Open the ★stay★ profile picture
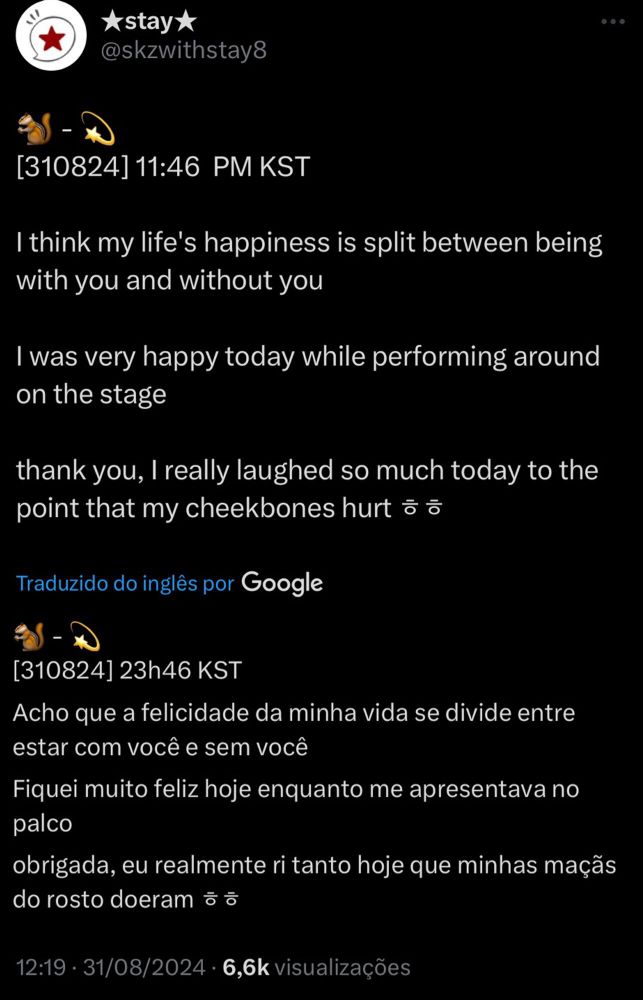643x1000 pixels. [x=51, y=37]
